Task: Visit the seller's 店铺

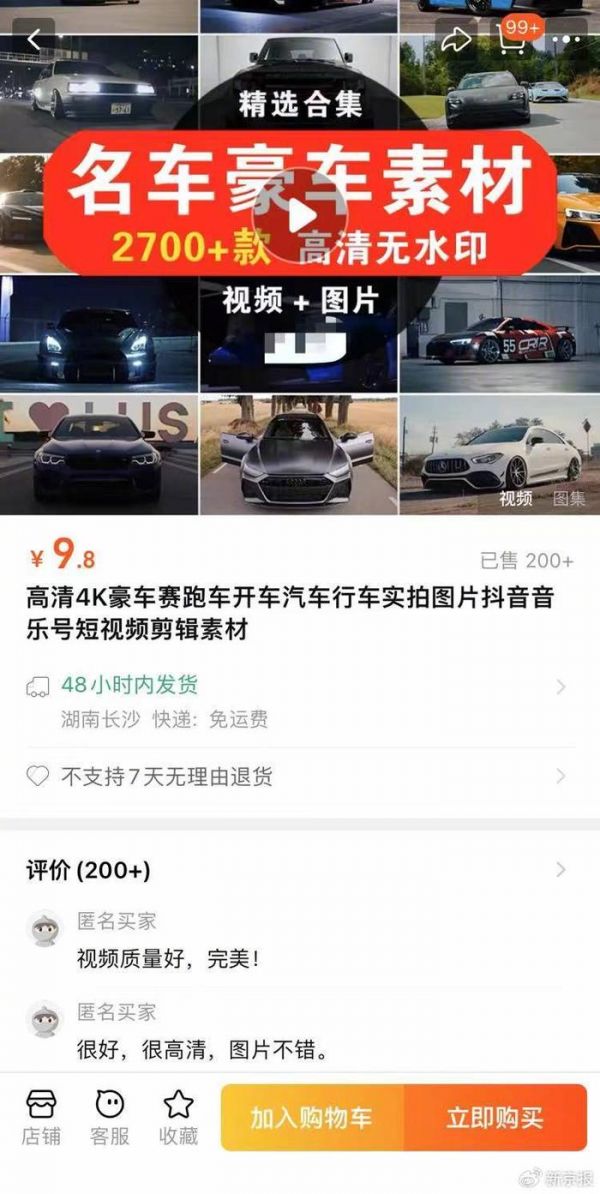Action: coord(42,1117)
